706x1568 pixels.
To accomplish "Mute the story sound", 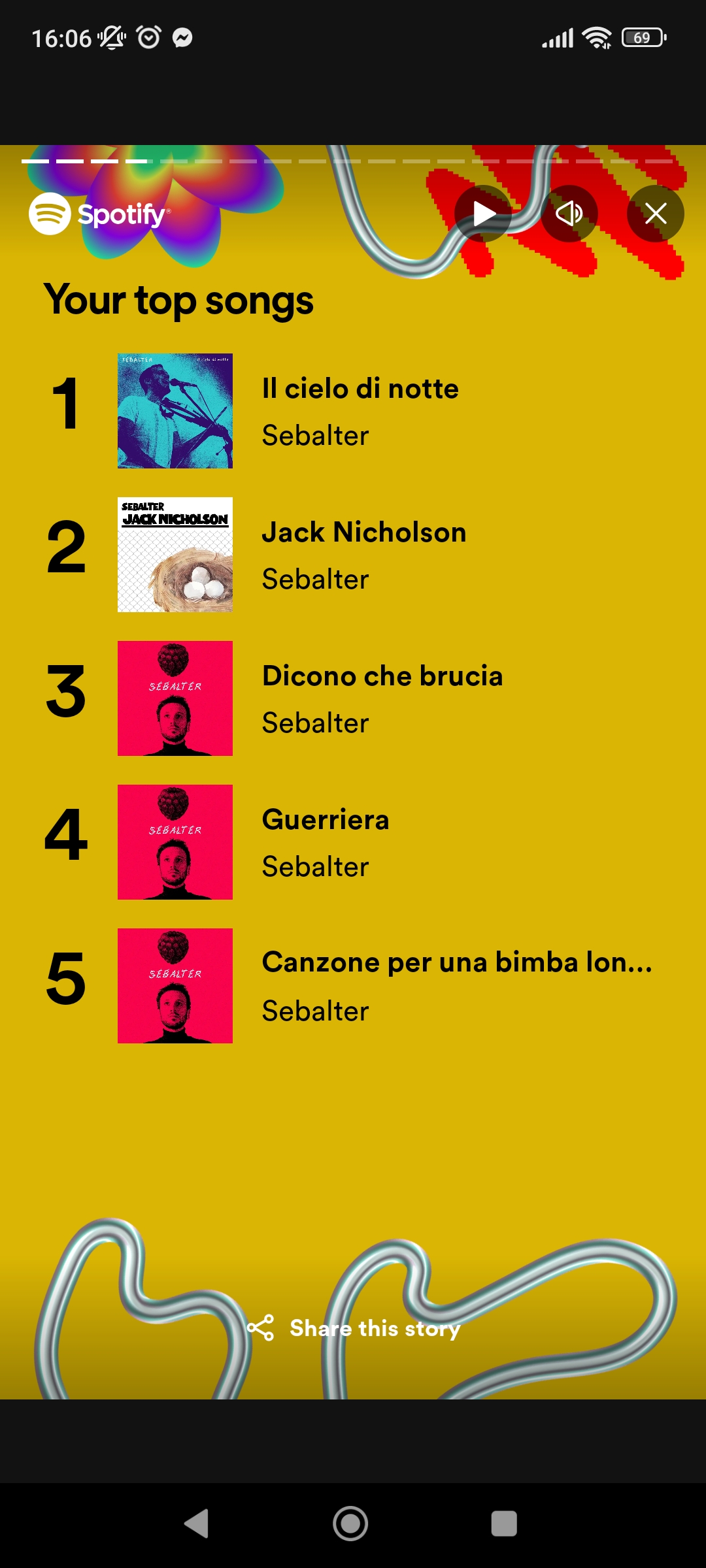I will pyautogui.click(x=569, y=214).
